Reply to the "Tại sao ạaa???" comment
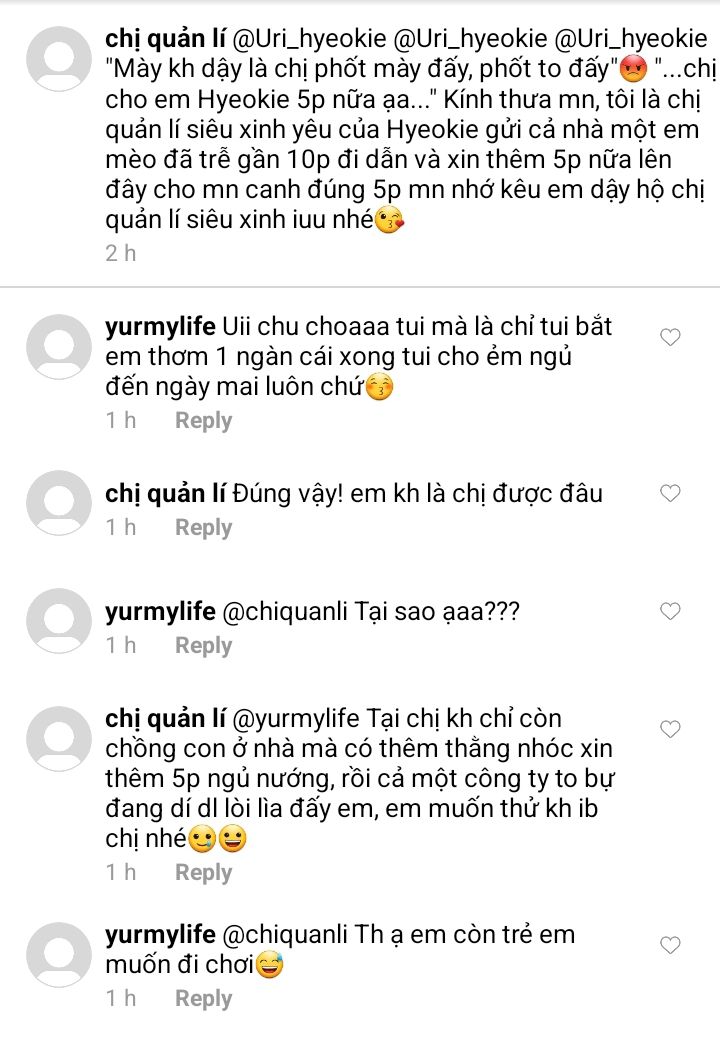720x1039 pixels. click(x=203, y=646)
